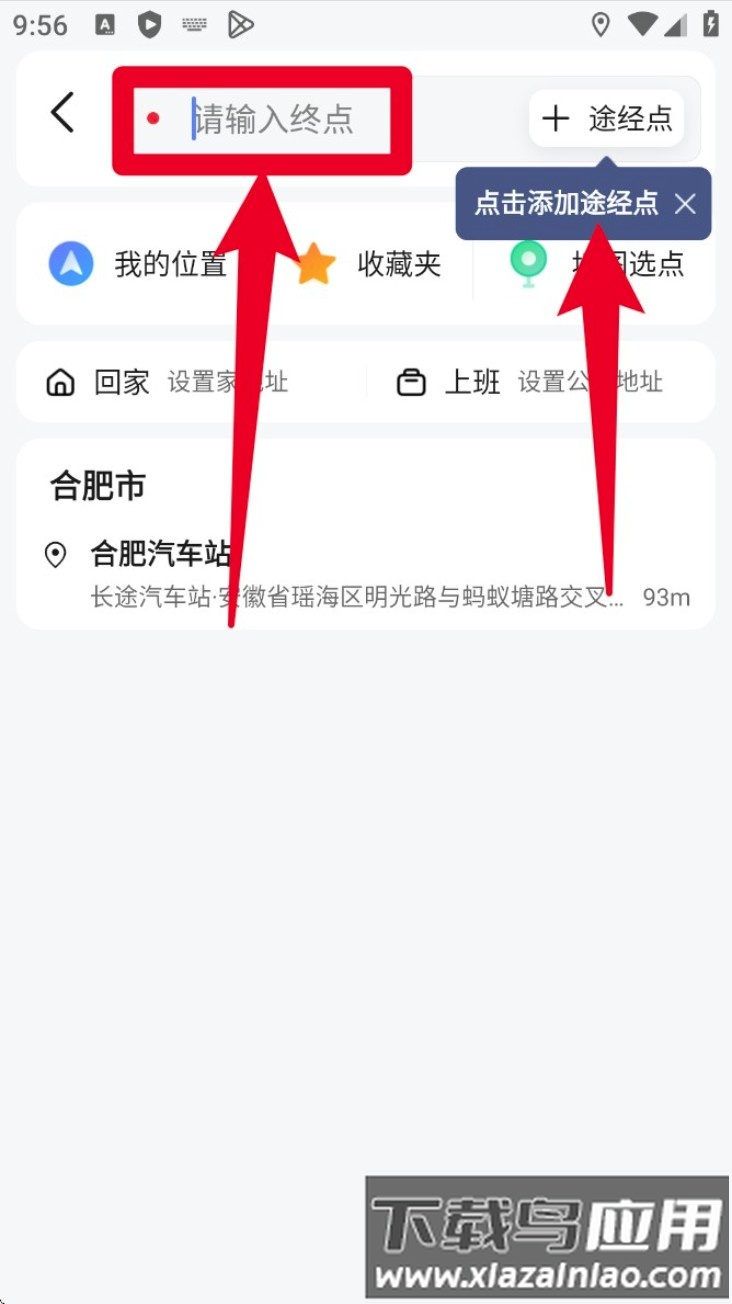This screenshot has height=1304, width=732.
Task: Open 设置公司地址 to set work address
Action: pos(590,382)
